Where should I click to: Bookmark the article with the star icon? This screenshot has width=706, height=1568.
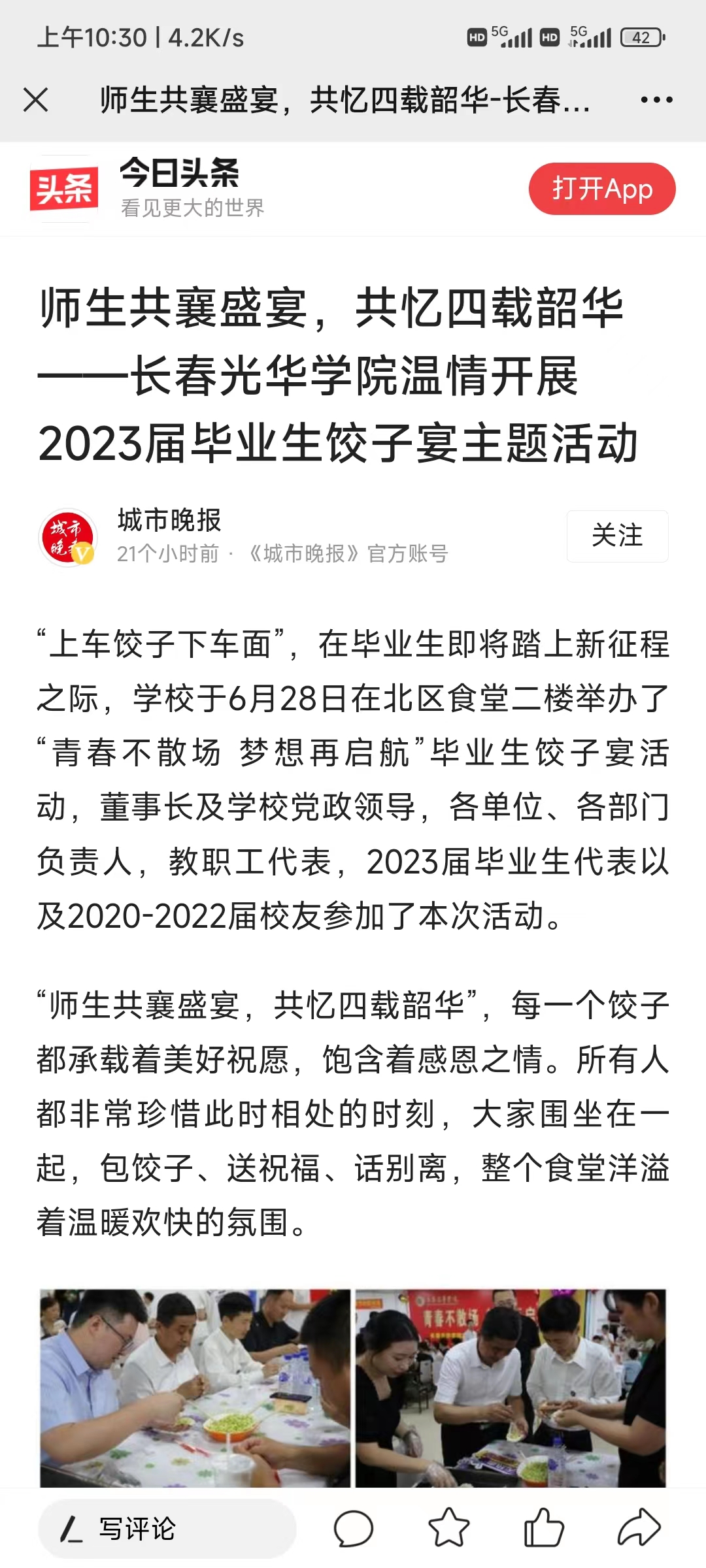pyautogui.click(x=449, y=1527)
